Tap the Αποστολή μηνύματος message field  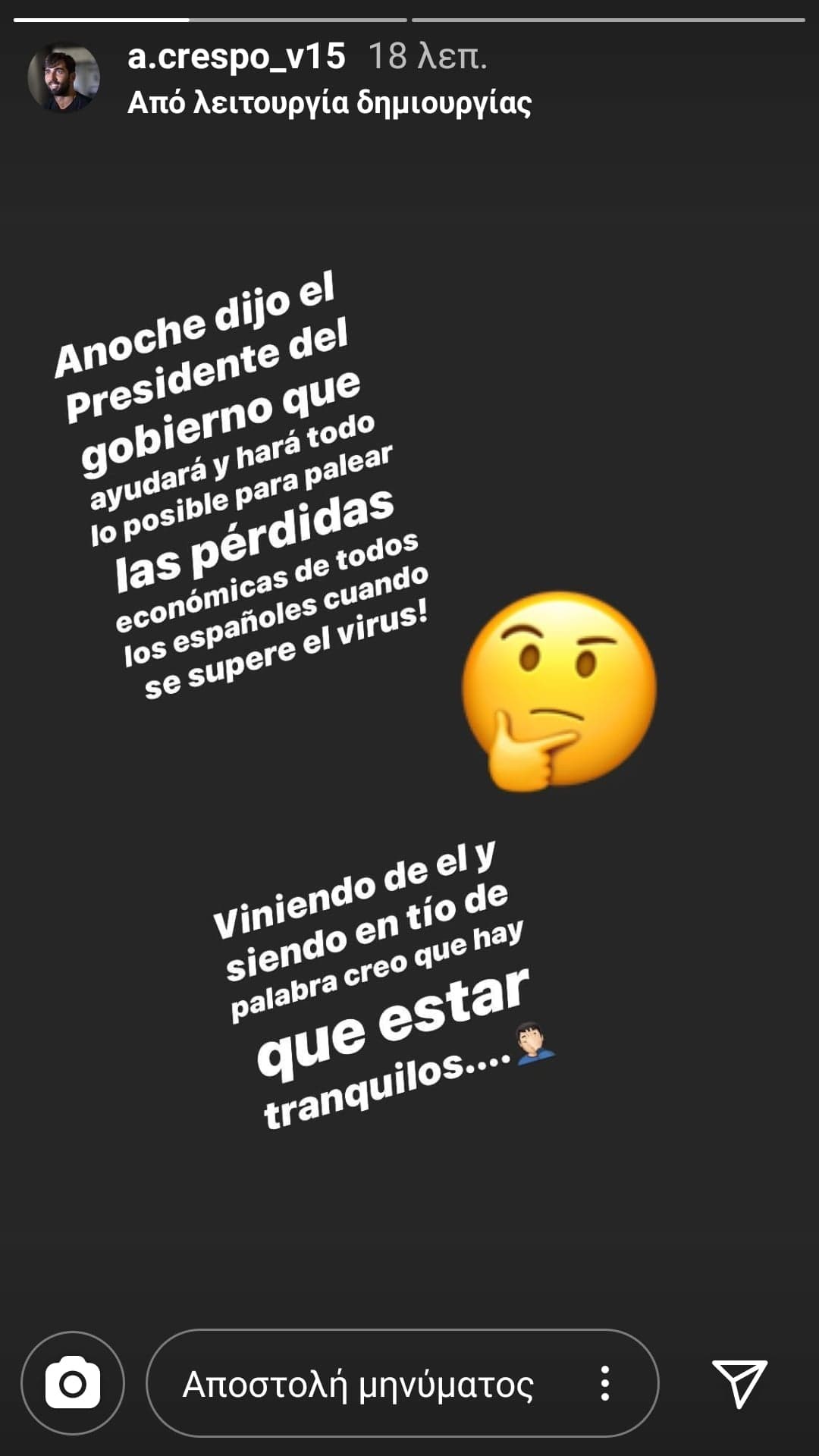pyautogui.click(x=358, y=1384)
